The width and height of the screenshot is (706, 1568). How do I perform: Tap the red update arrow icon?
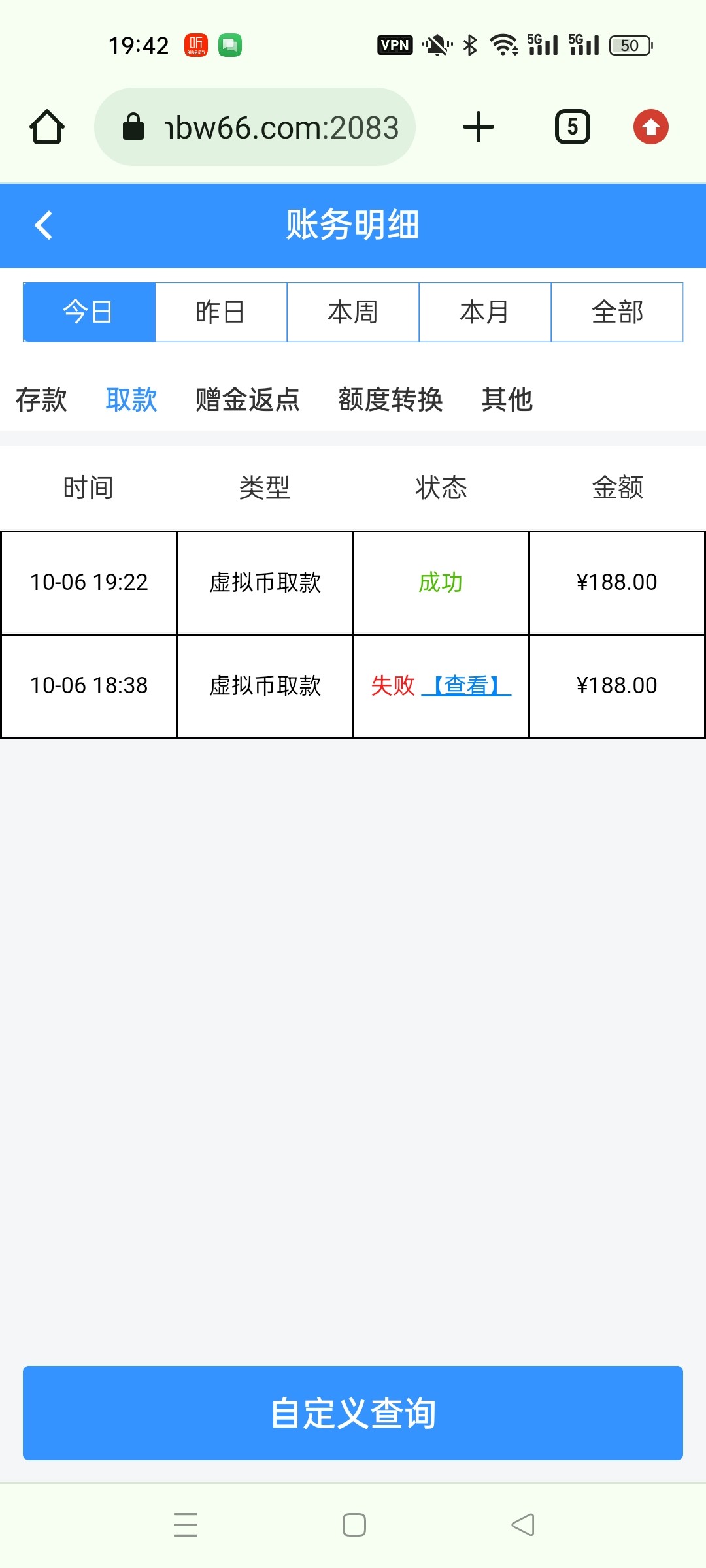(x=651, y=127)
